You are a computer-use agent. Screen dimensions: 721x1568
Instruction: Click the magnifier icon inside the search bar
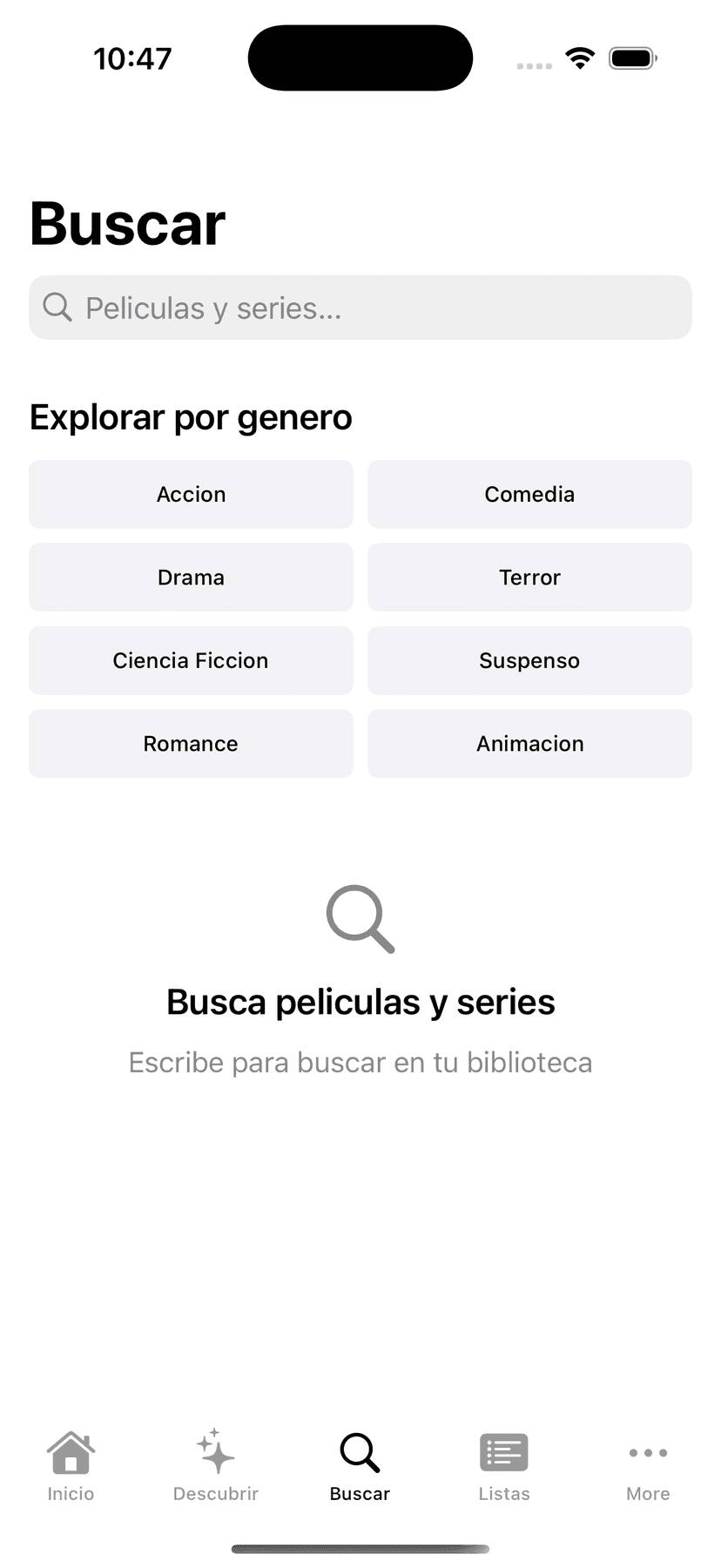click(x=57, y=308)
